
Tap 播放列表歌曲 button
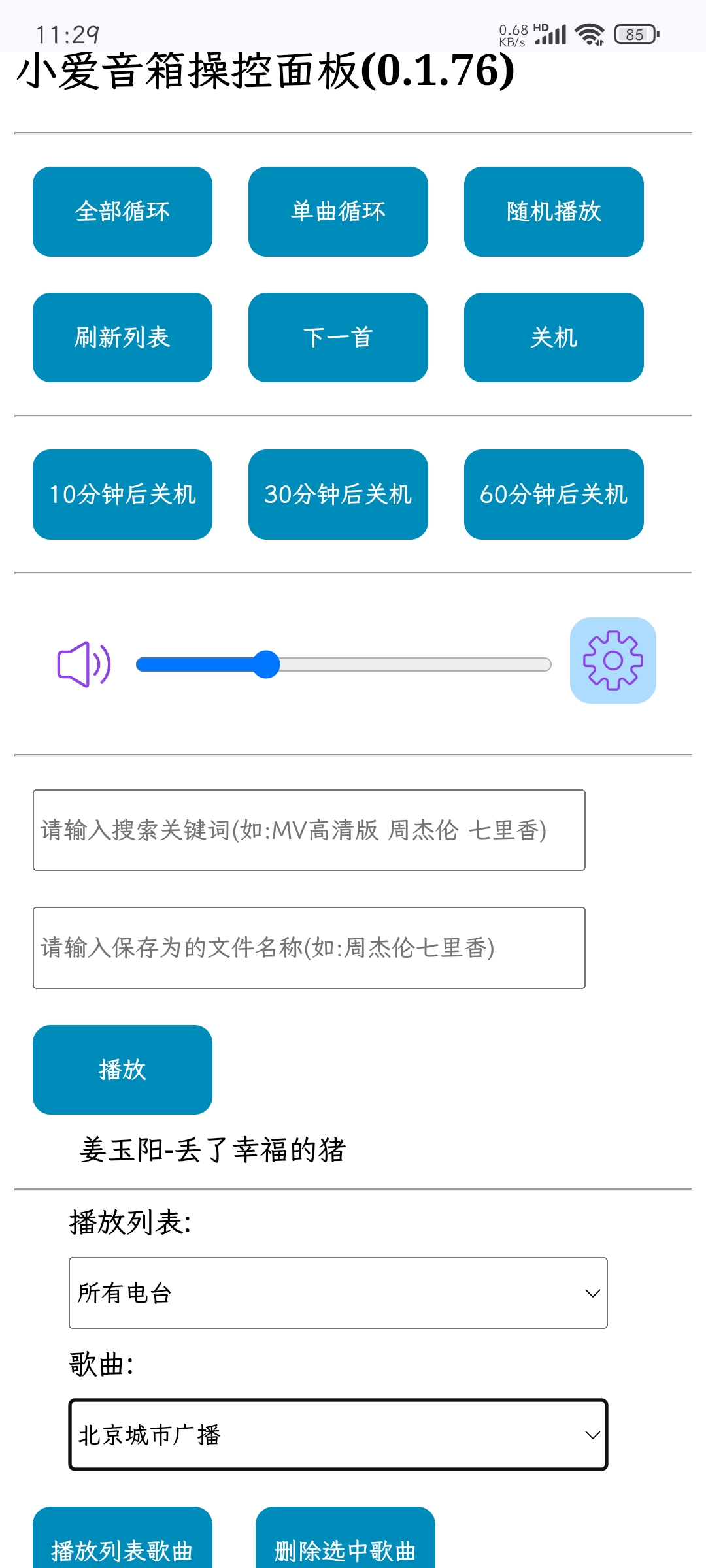122,1542
